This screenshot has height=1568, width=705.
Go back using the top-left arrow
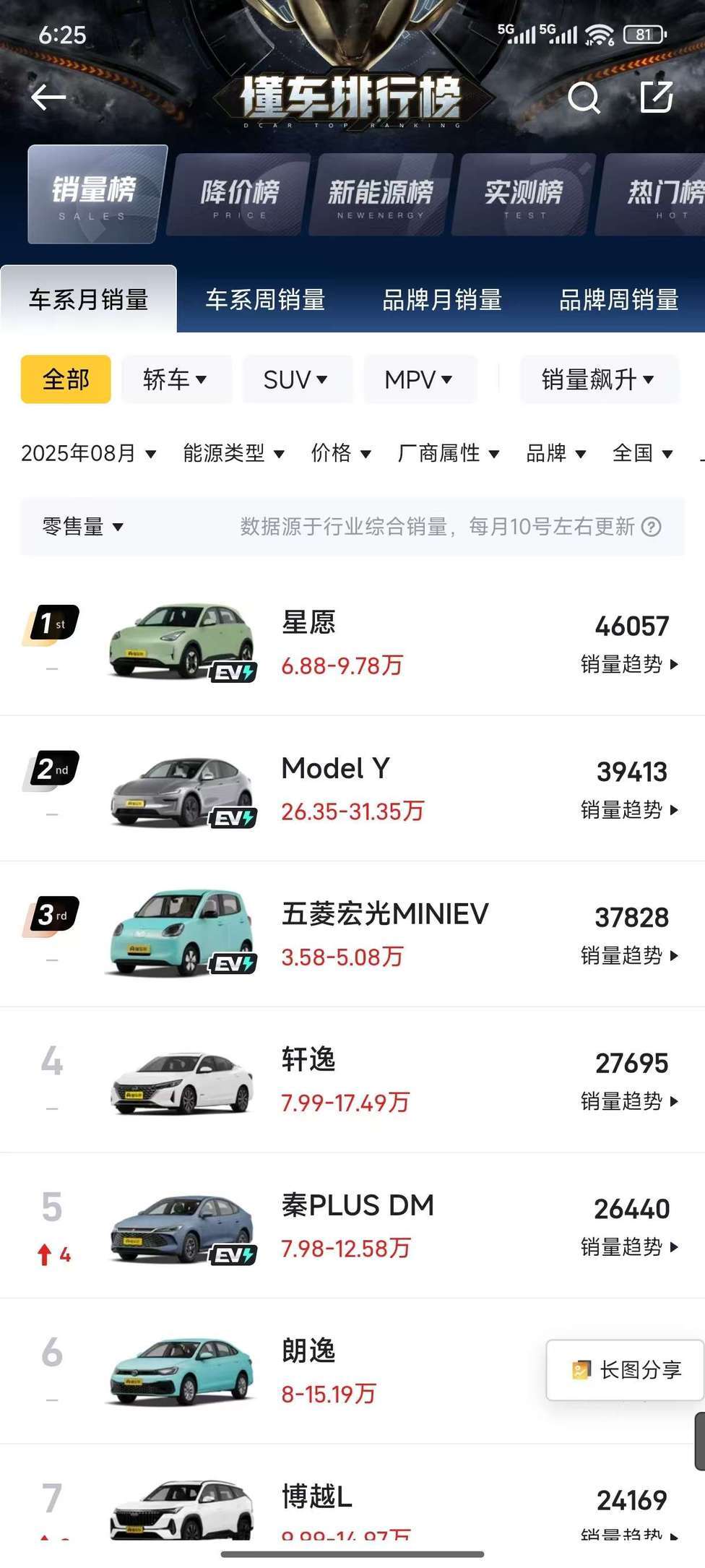pyautogui.click(x=48, y=98)
